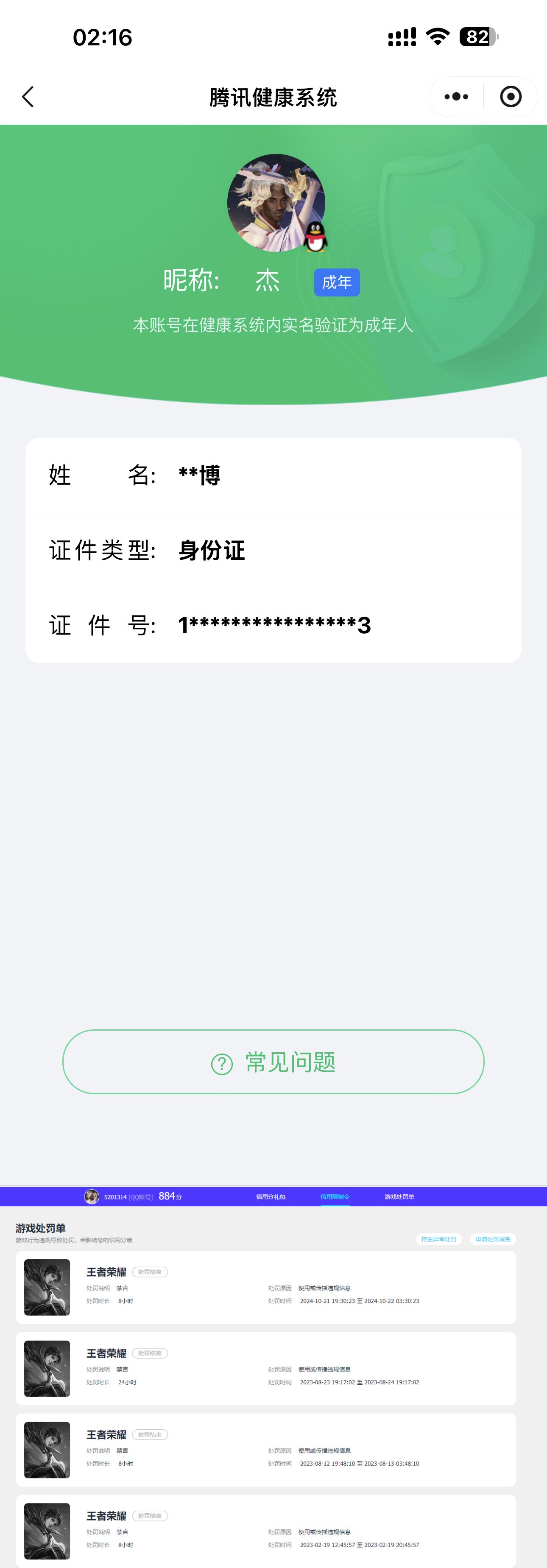Tap the battery indicator showing 82

click(477, 36)
